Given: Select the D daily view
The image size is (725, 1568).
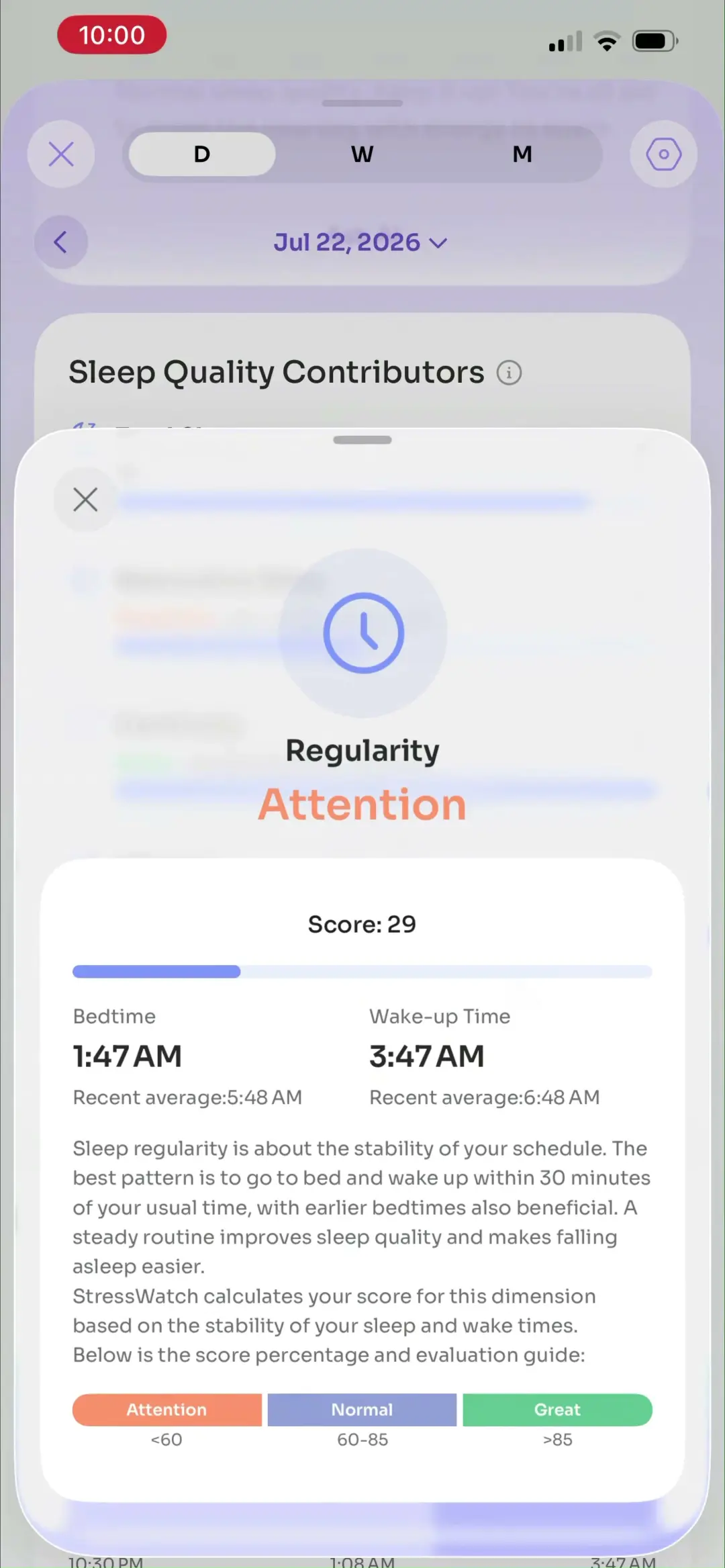Looking at the screenshot, I should 202,154.
